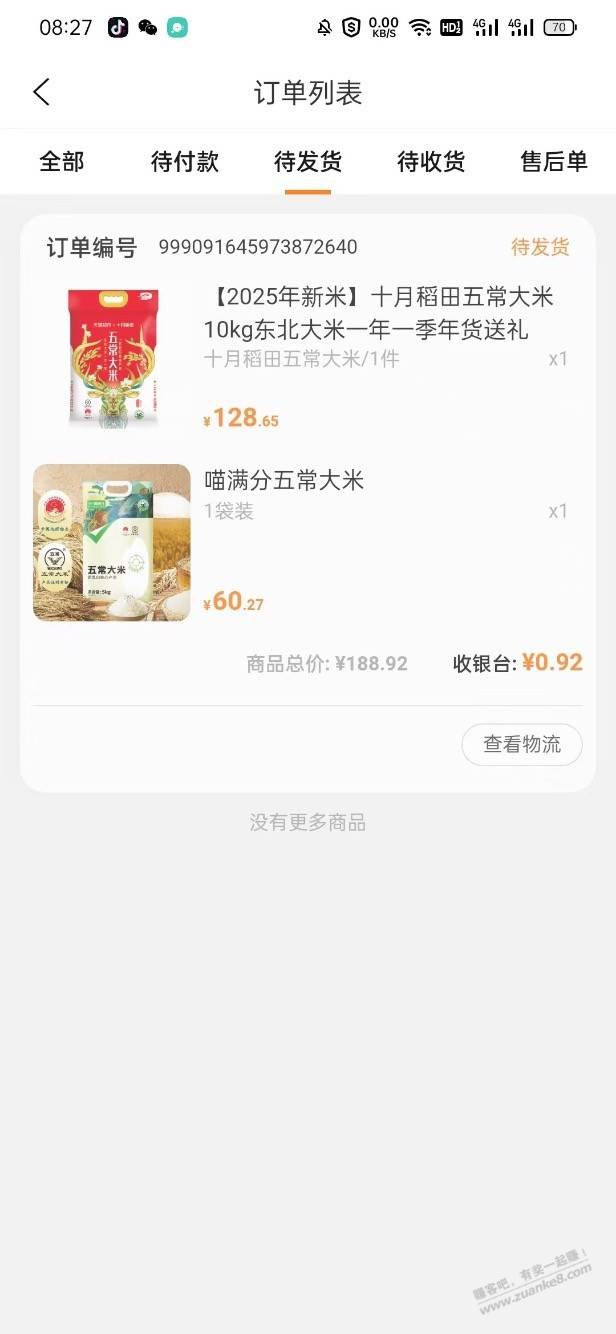Image resolution: width=616 pixels, height=1334 pixels.
Task: Open the 十月稻田五常大米 10kg item
Action: (379, 313)
